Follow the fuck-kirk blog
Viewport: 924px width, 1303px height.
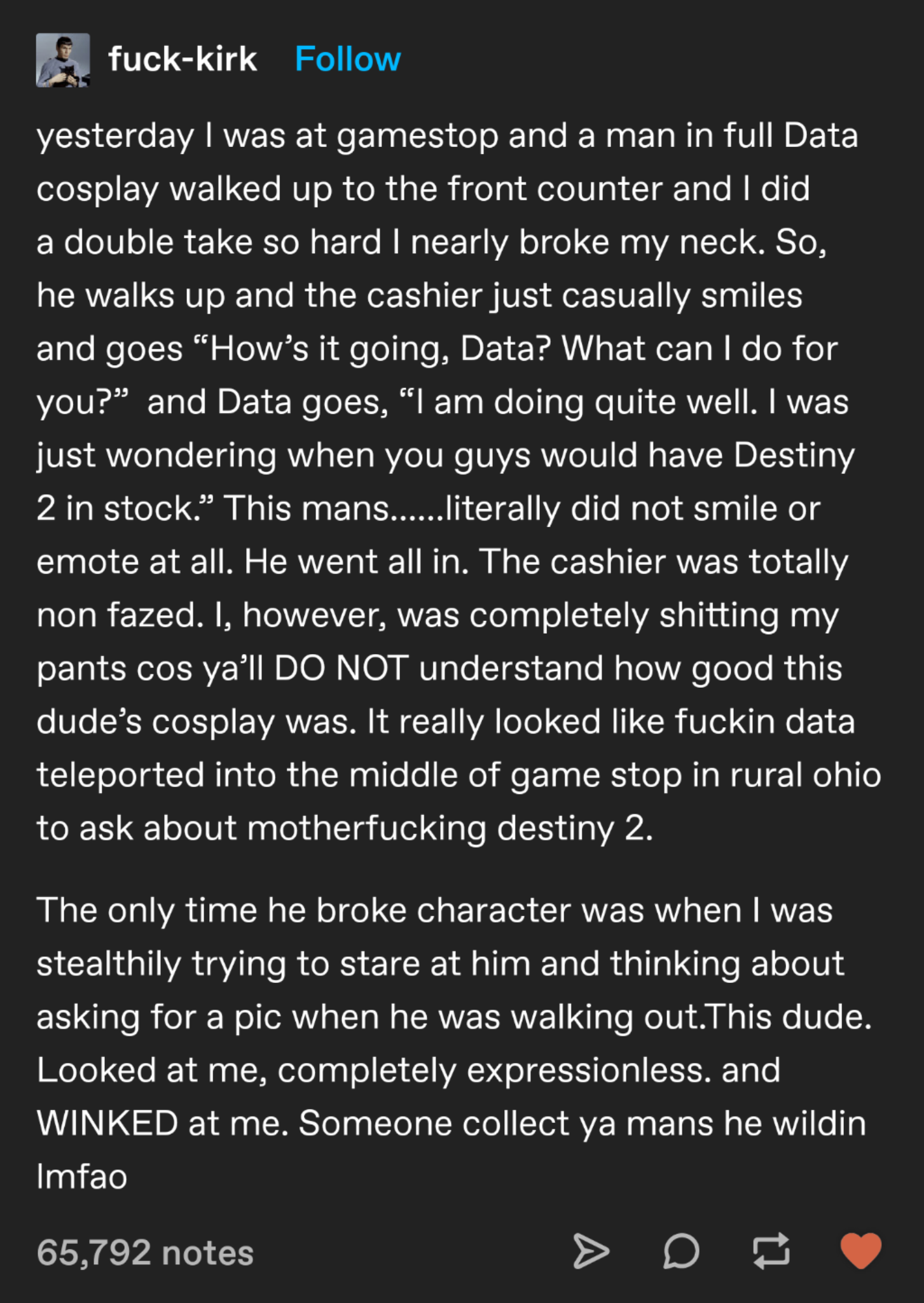coord(348,60)
